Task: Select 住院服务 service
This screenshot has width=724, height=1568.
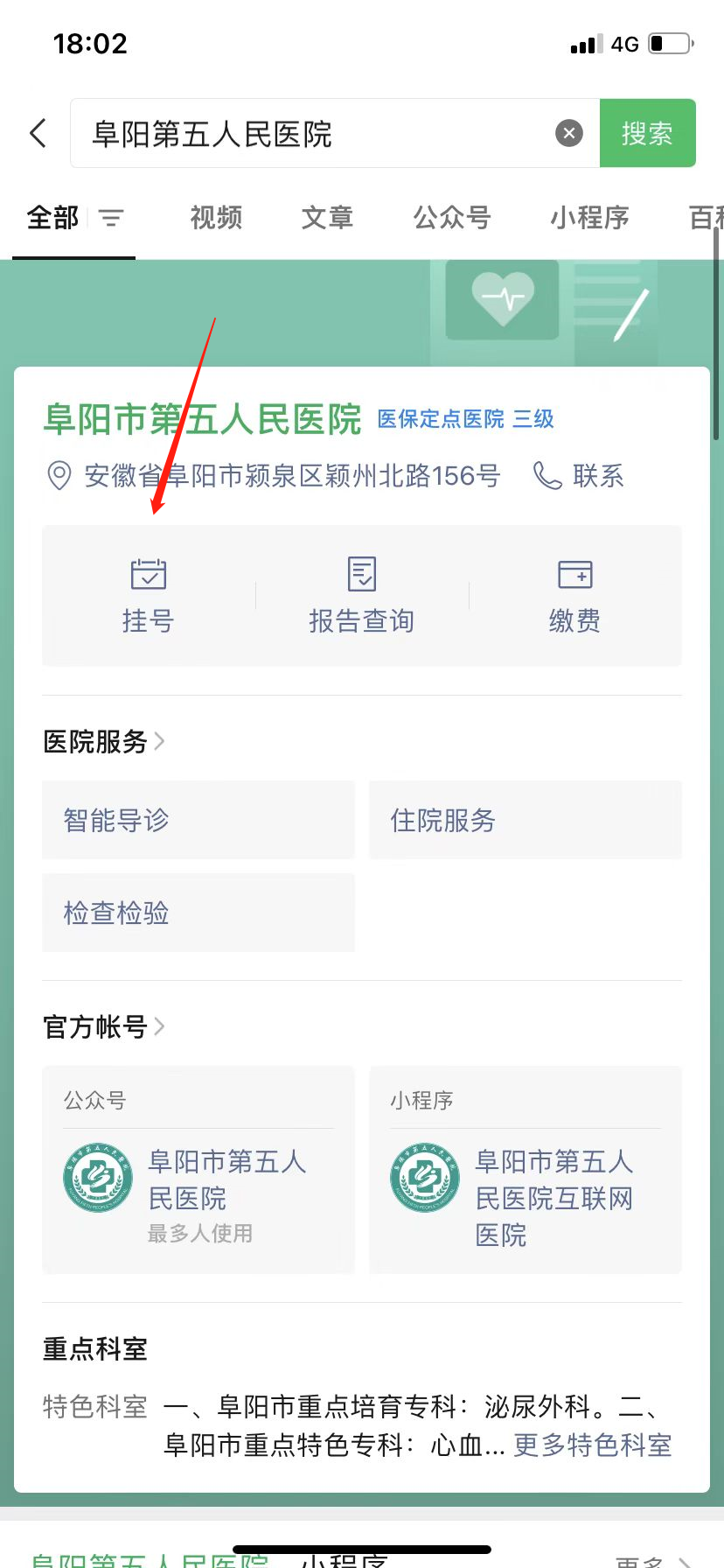Action: pos(525,820)
